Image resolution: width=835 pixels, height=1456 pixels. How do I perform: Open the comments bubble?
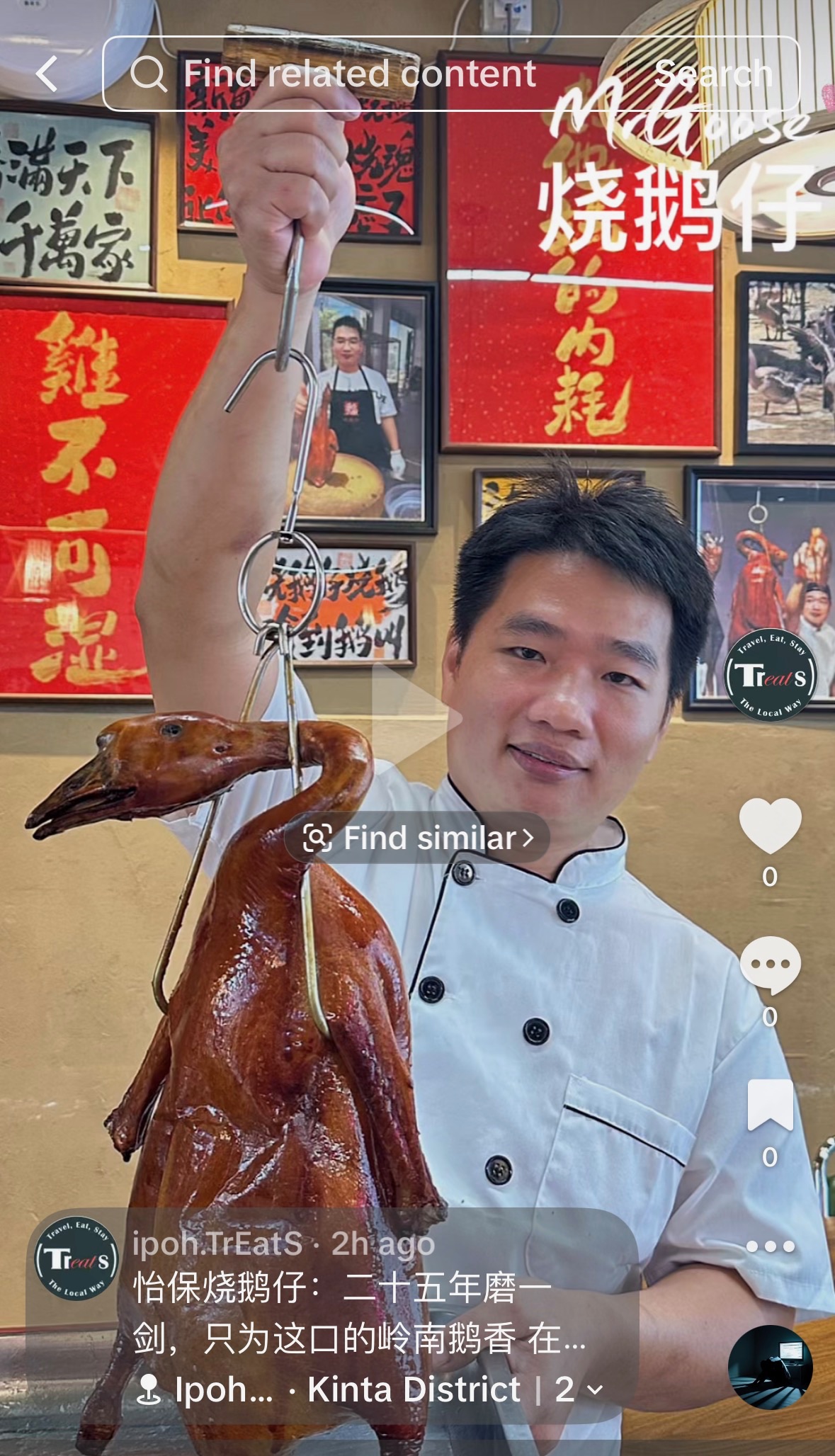770,965
